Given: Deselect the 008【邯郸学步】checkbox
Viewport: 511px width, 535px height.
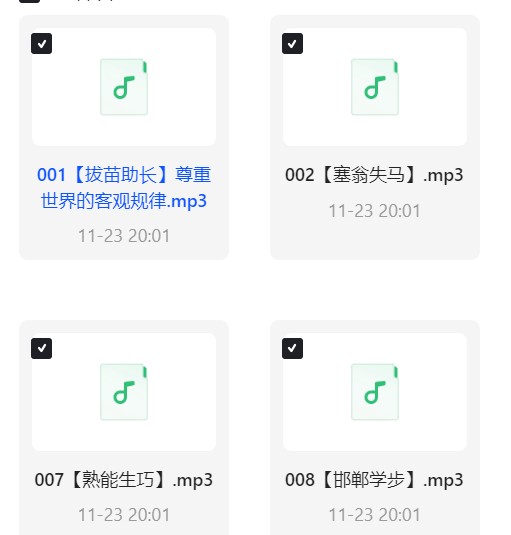Looking at the screenshot, I should coord(292,348).
